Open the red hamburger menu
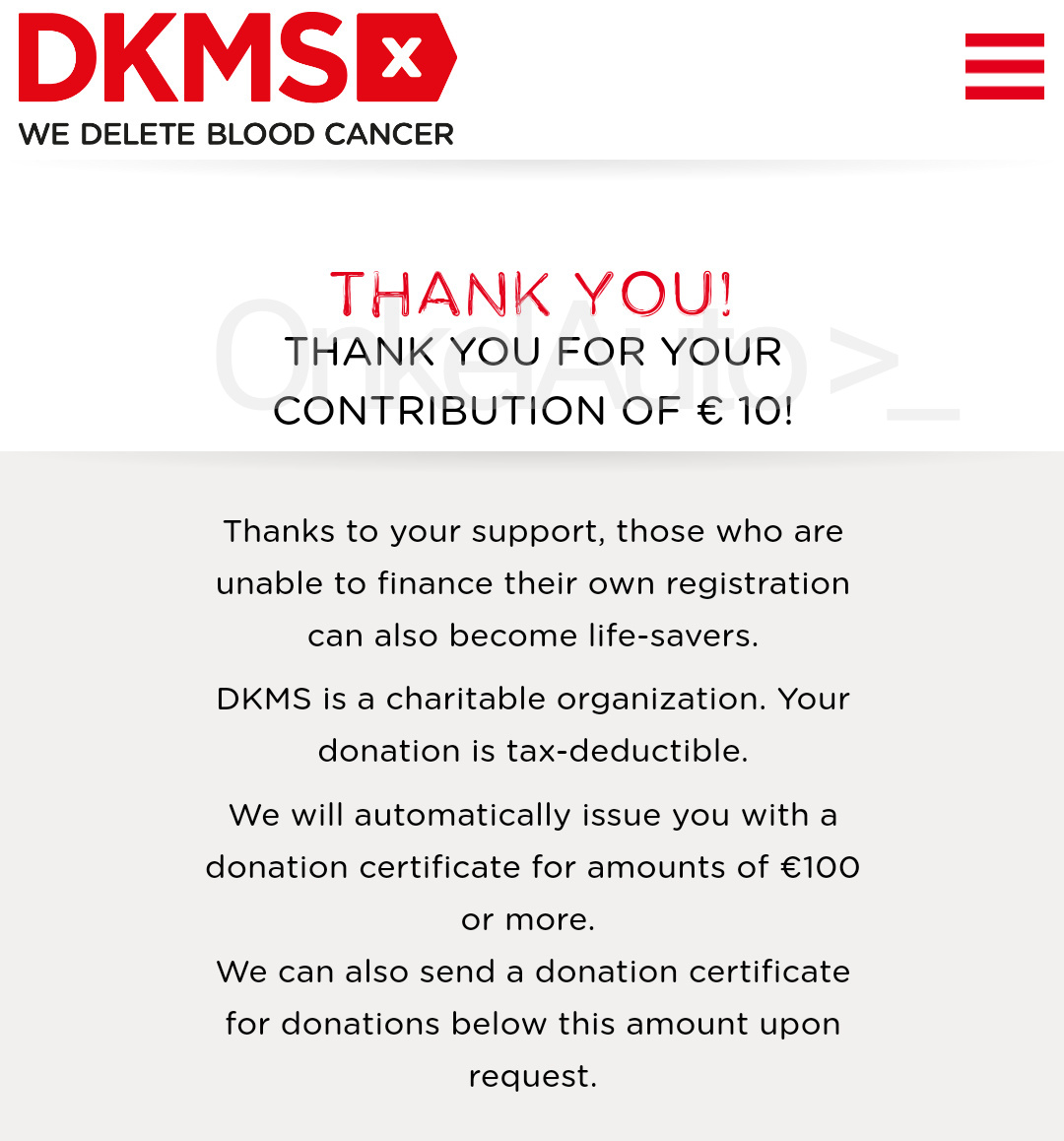Screen dimensions: 1064x1141 1004,66
